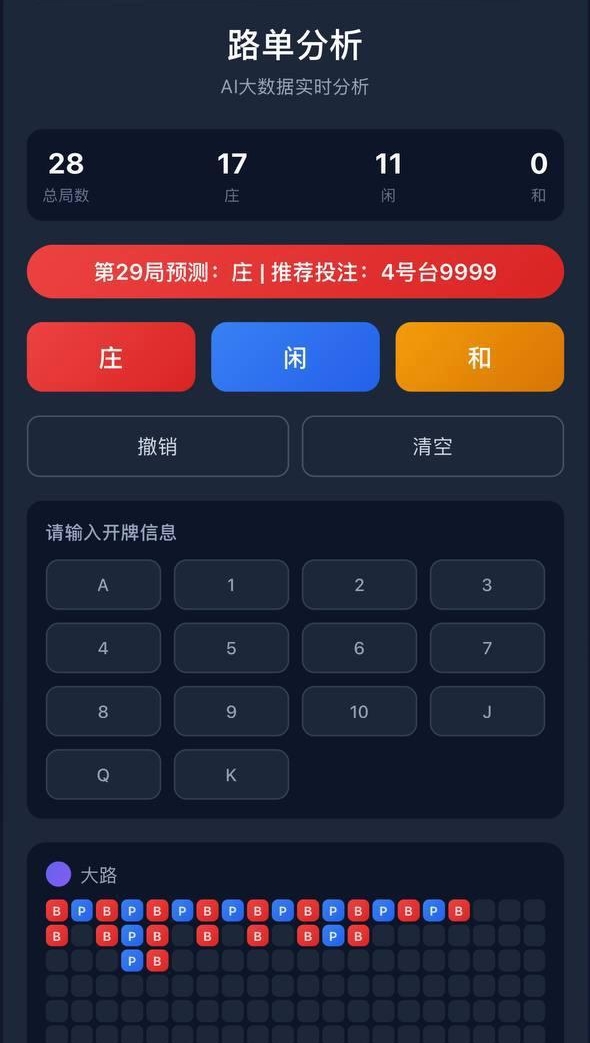Pick card key 5
The image size is (590, 1043).
point(231,648)
